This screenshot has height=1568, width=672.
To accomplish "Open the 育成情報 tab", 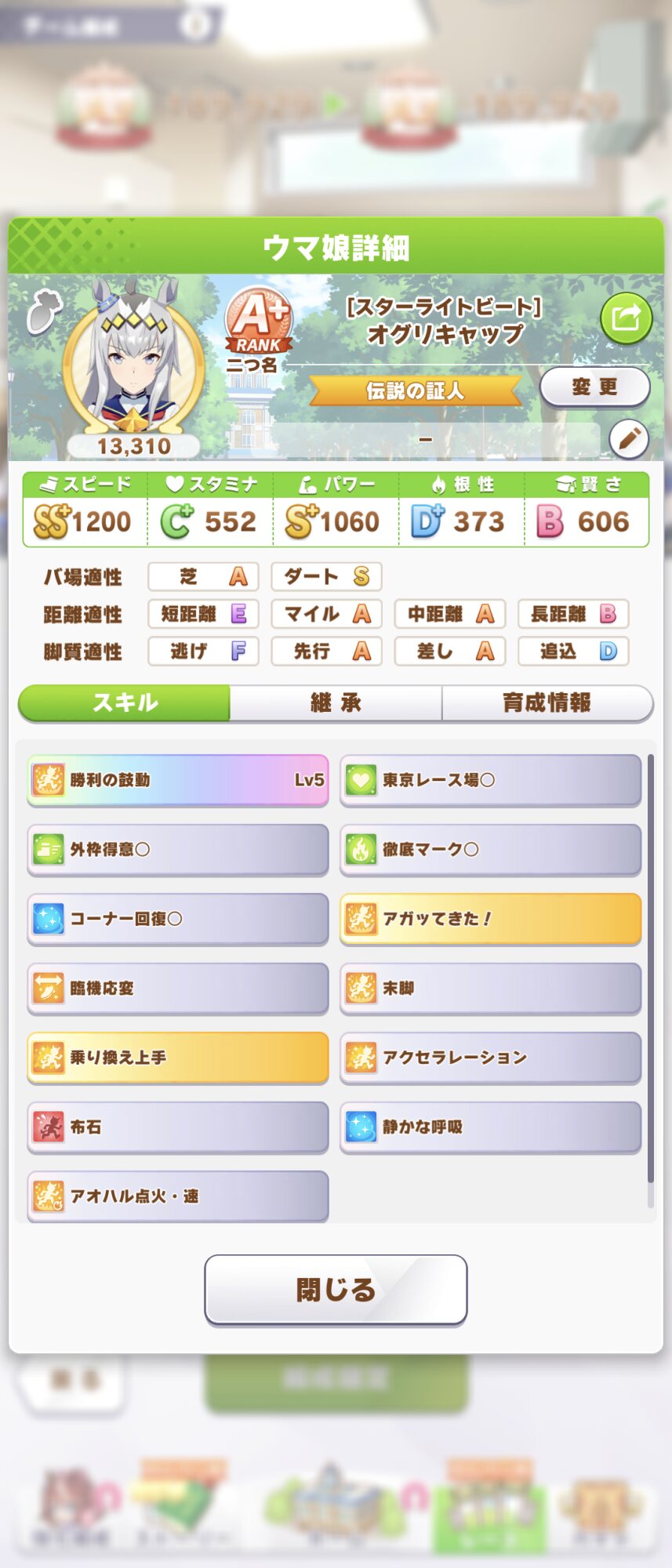I will (x=547, y=702).
